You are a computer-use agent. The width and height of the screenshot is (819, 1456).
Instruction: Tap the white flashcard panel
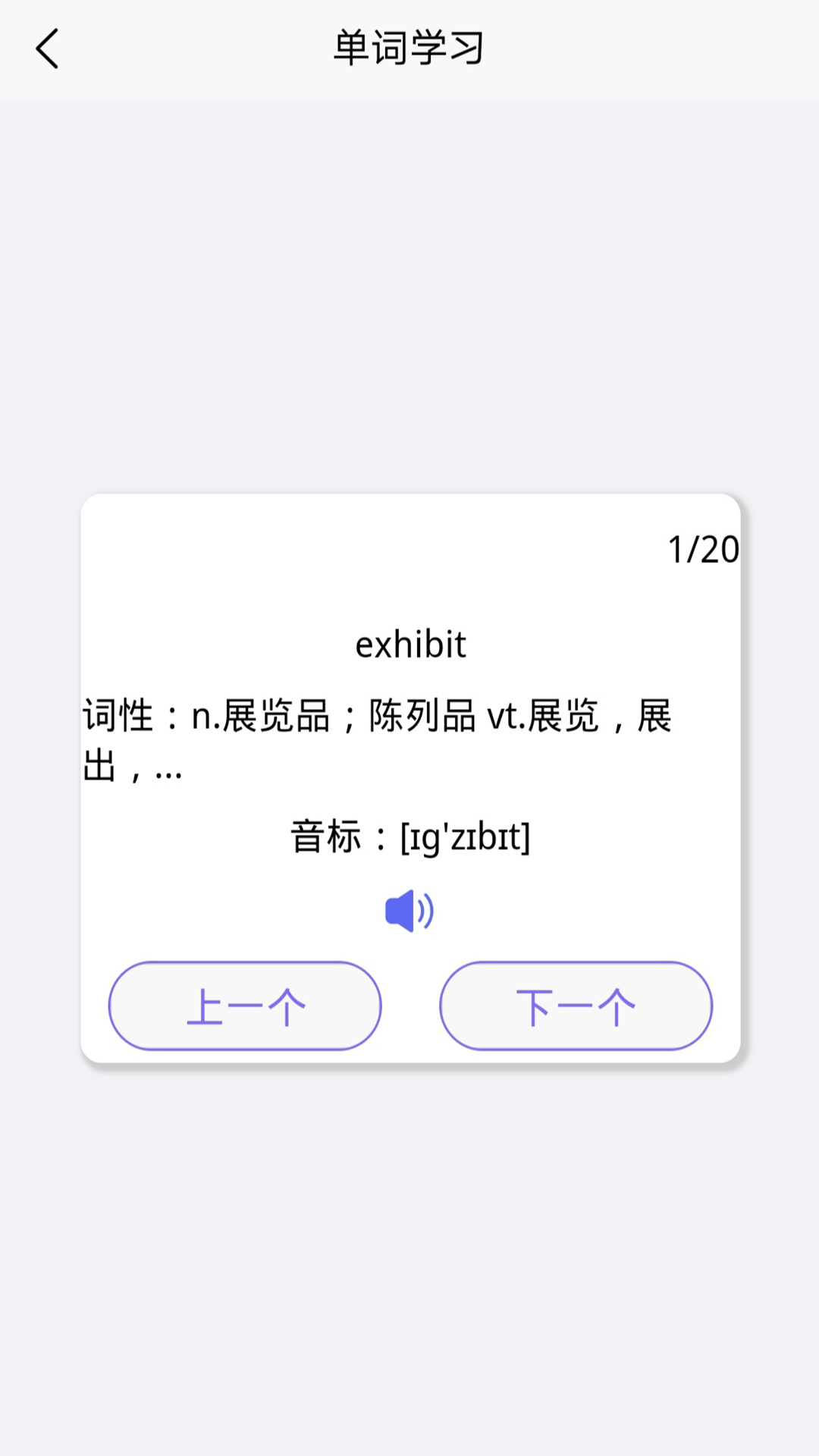point(409,584)
